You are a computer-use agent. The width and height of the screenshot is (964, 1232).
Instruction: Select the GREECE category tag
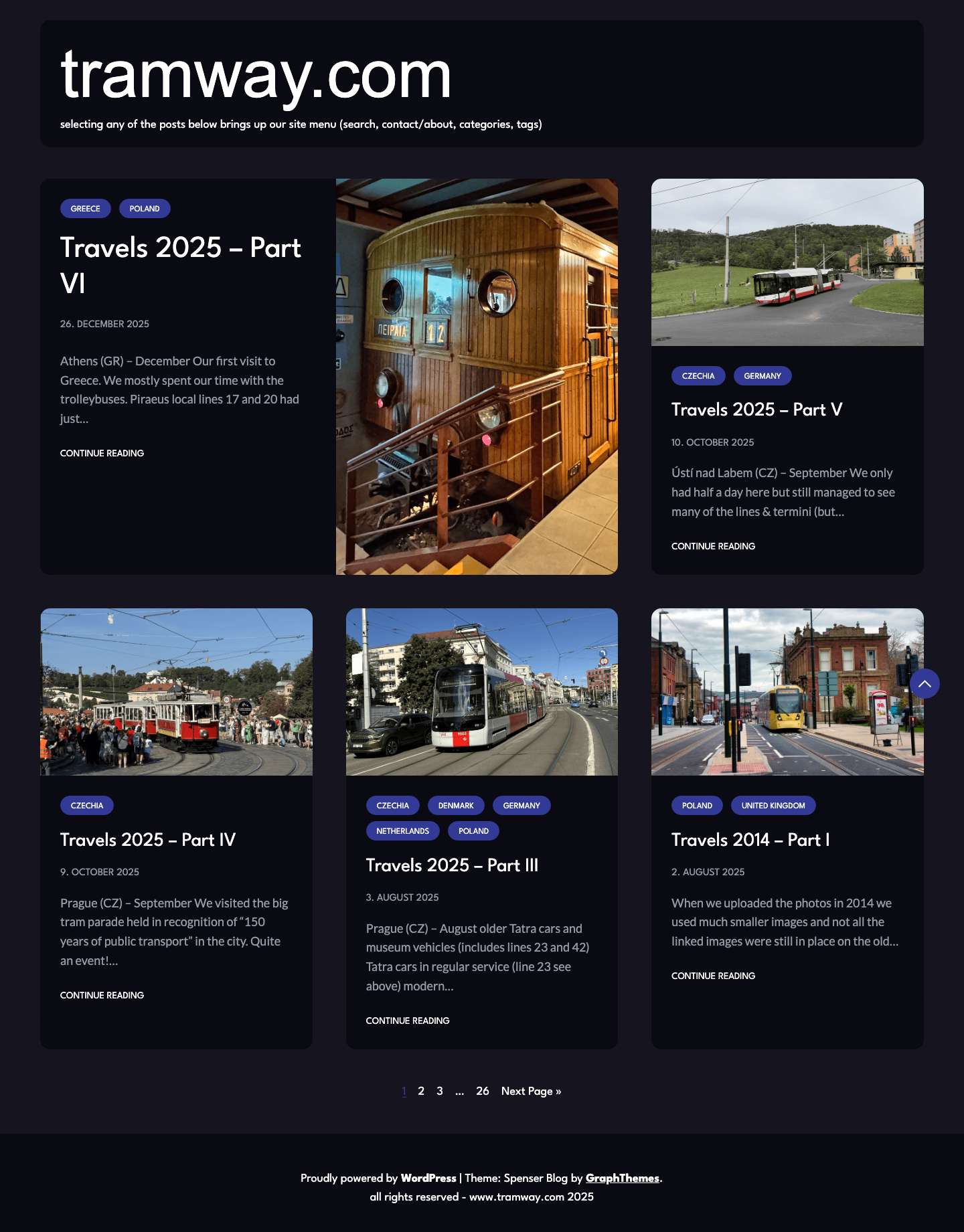pyautogui.click(x=85, y=208)
